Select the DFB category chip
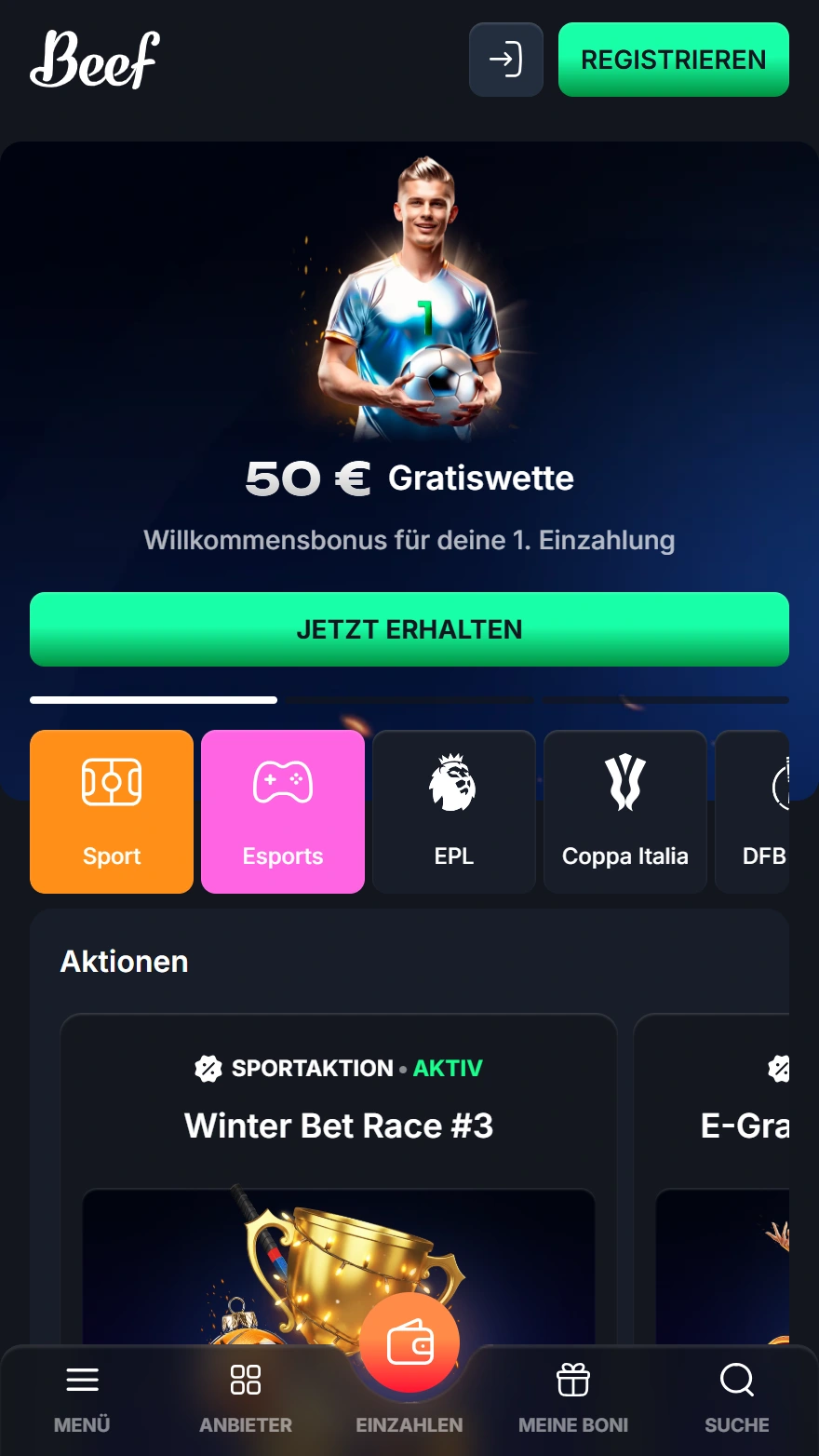This screenshot has height=1456, width=819. click(765, 811)
